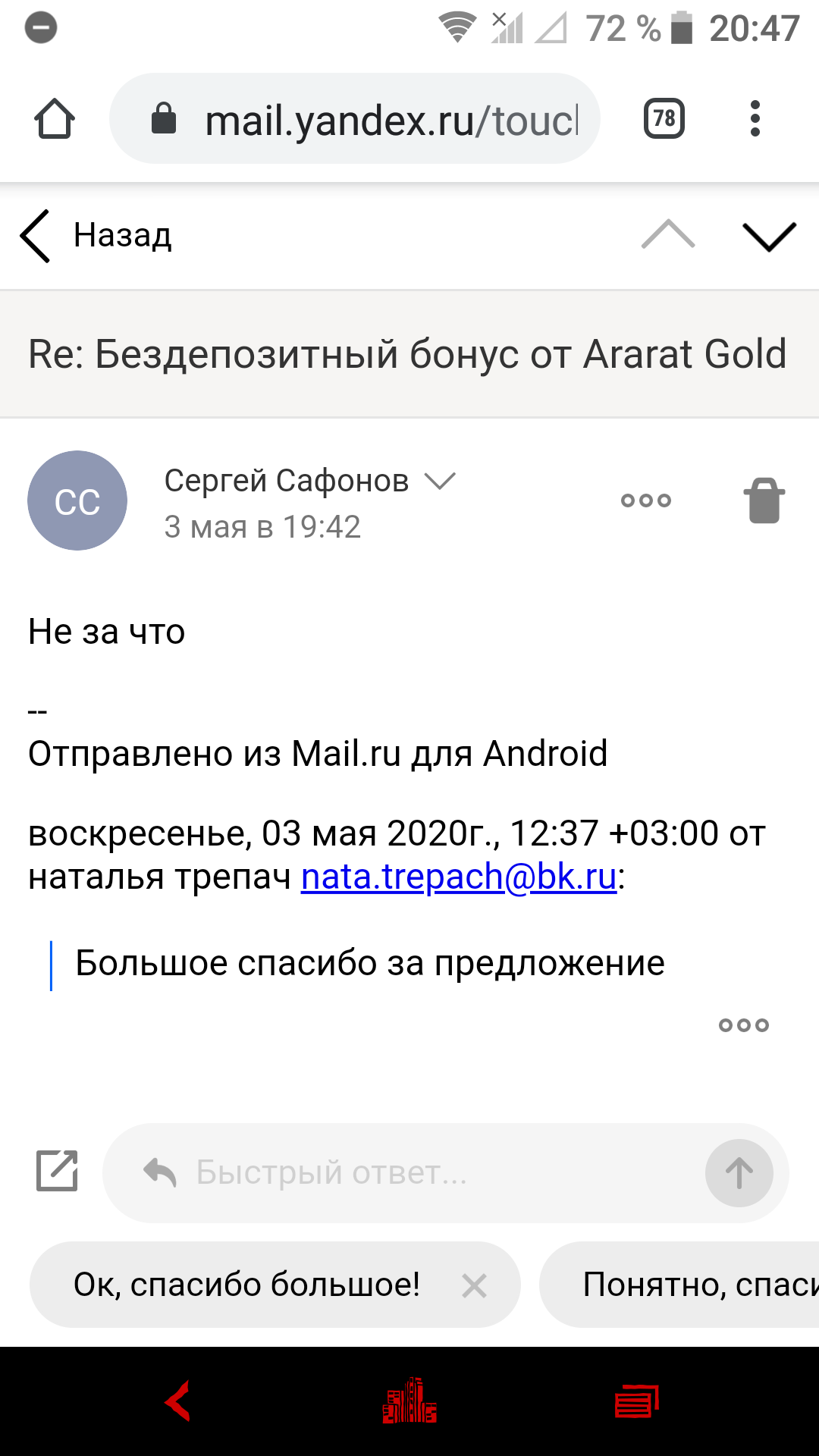This screenshot has width=819, height=1456.
Task: Go to the previous message with up chevron
Action: 667,236
